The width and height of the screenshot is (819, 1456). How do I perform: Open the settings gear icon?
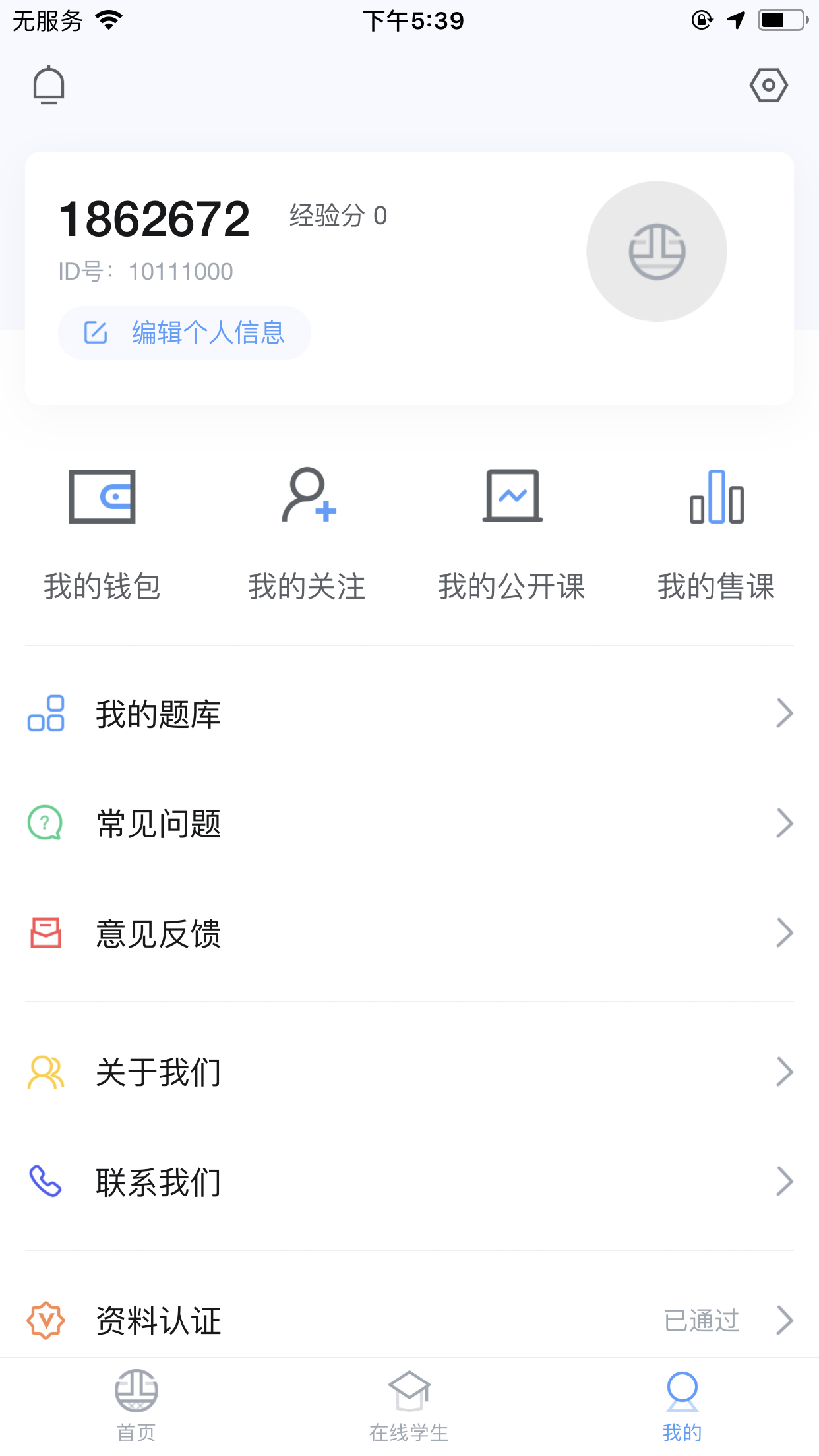[x=770, y=84]
